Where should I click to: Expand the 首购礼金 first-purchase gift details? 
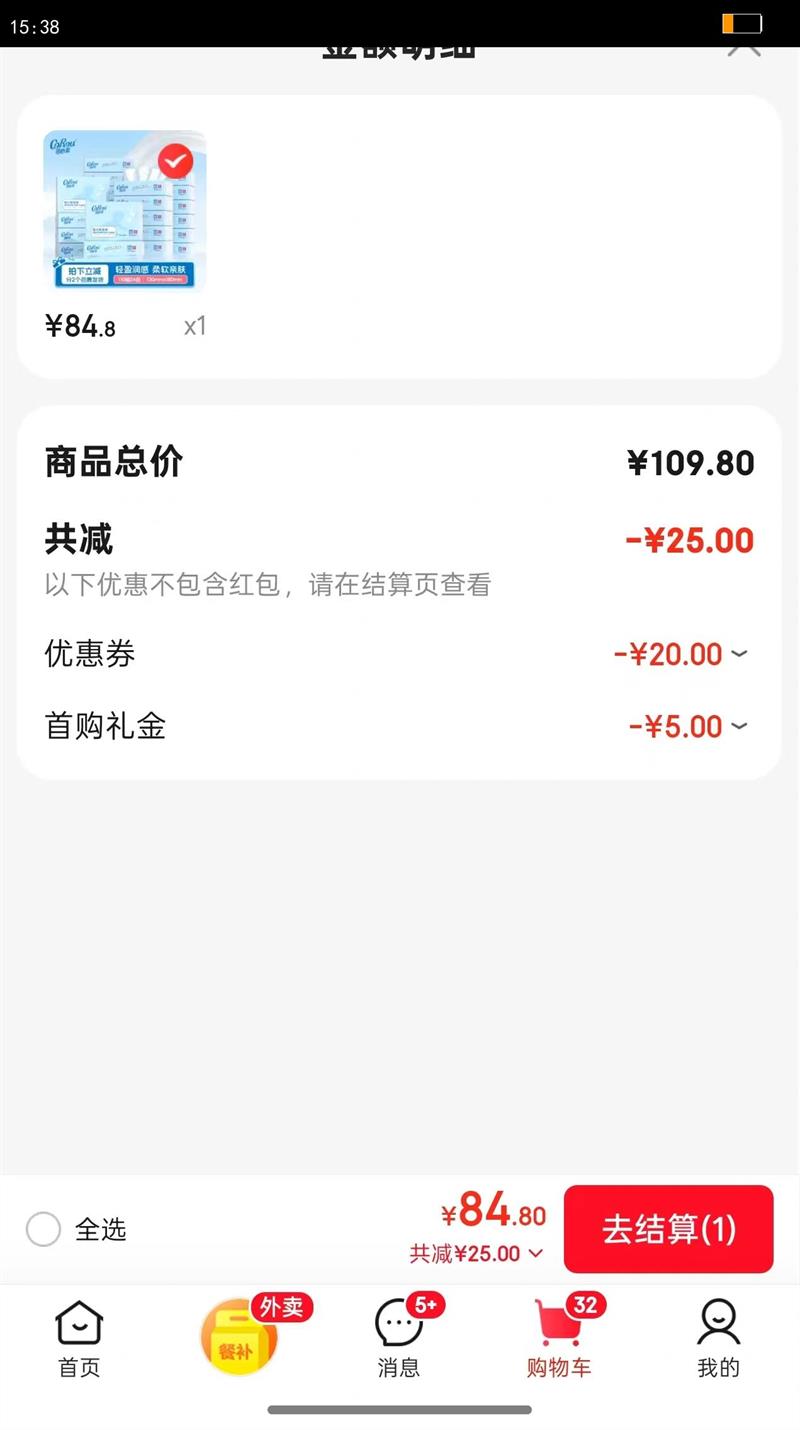[737, 726]
